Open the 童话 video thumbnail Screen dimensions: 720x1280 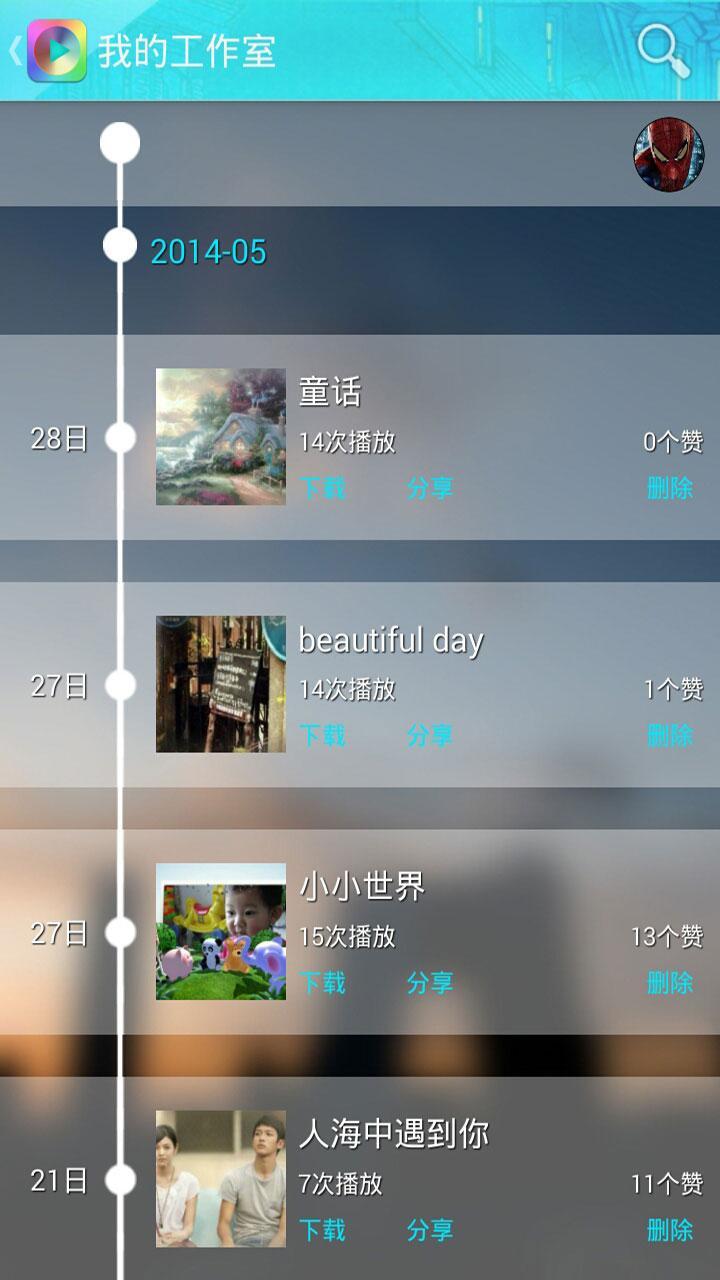pos(220,436)
